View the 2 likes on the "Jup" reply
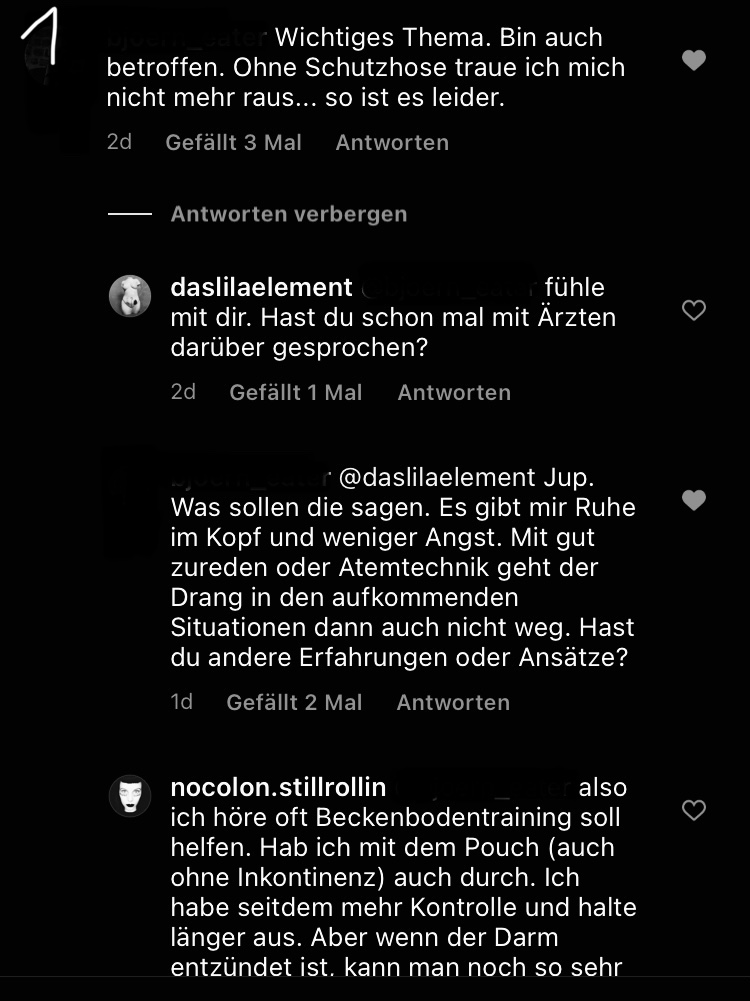Image resolution: width=750 pixels, height=1001 pixels. coord(294,703)
